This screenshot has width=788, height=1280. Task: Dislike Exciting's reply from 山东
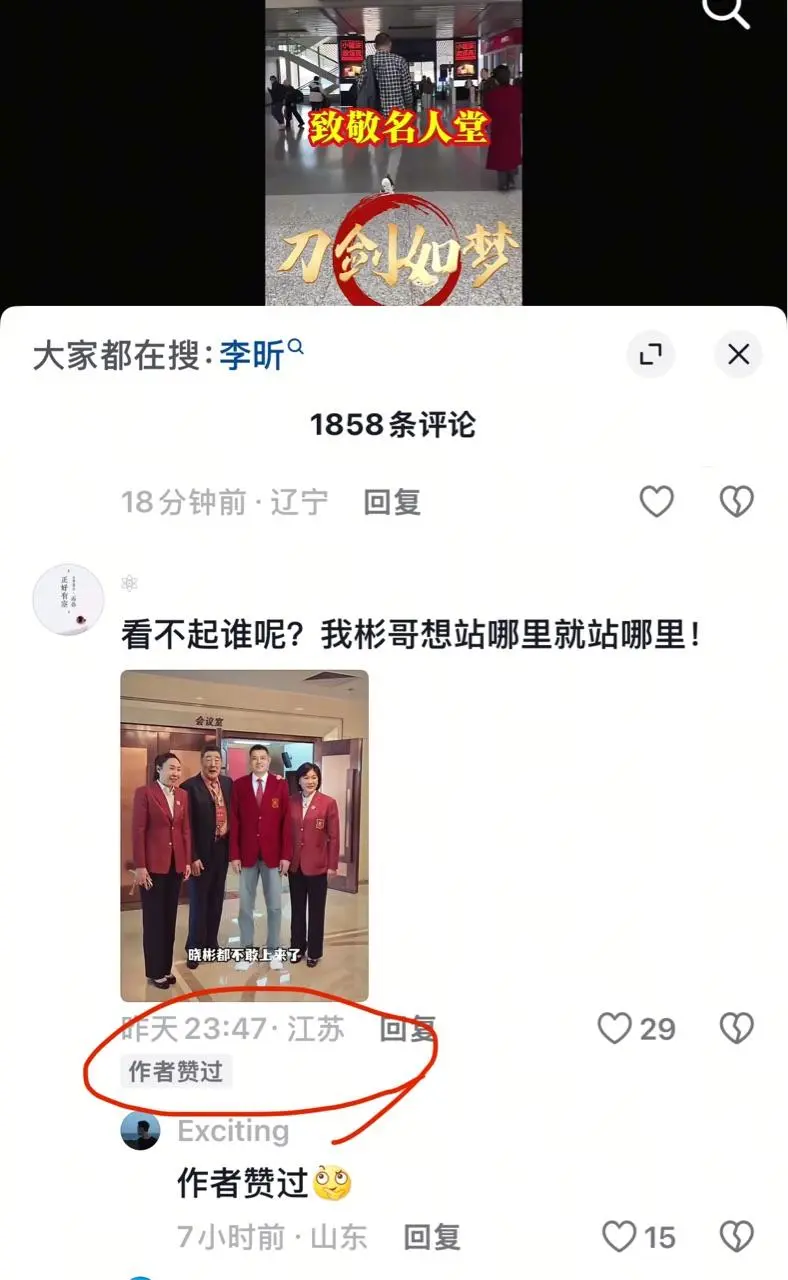point(736,1237)
